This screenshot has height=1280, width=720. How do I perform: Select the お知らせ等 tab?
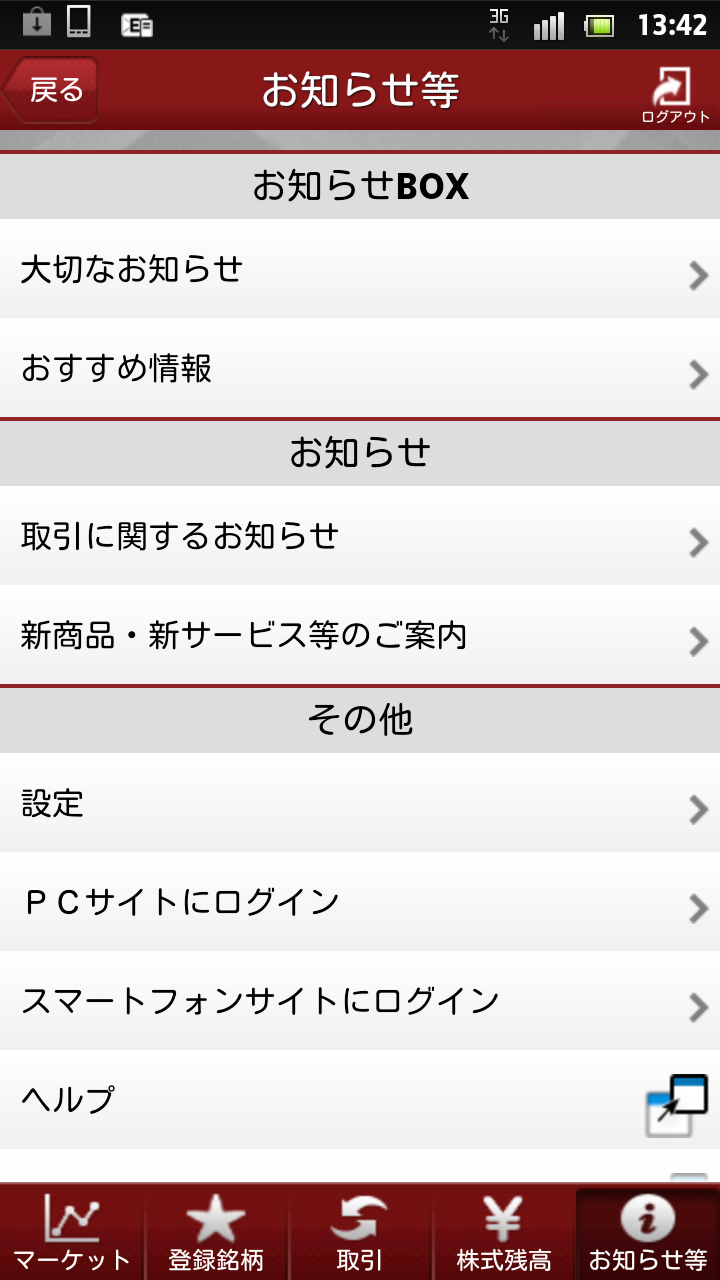click(648, 1233)
